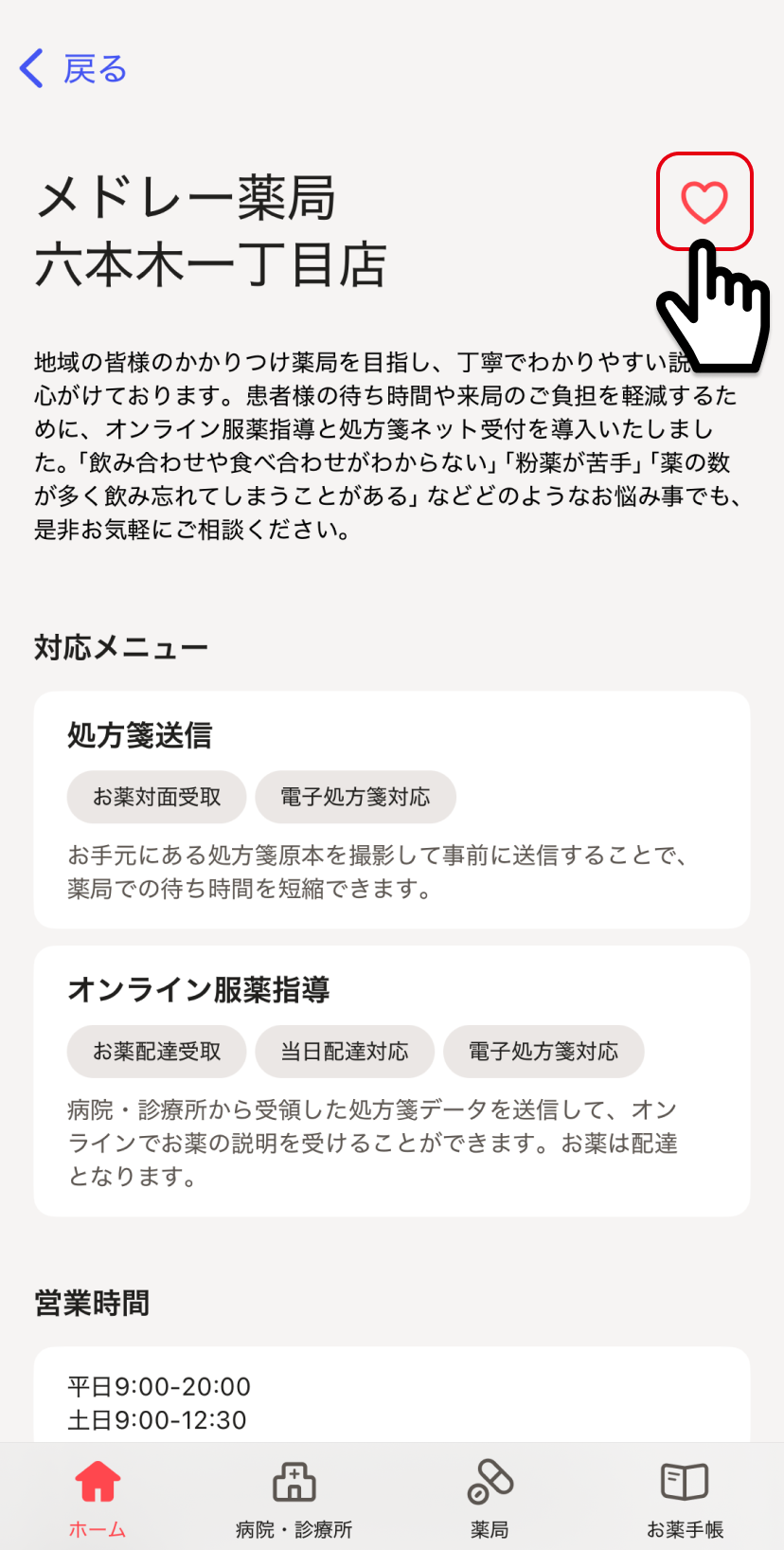Favorite this pharmacy with the heart icon
The image size is (784, 1550).
click(704, 202)
